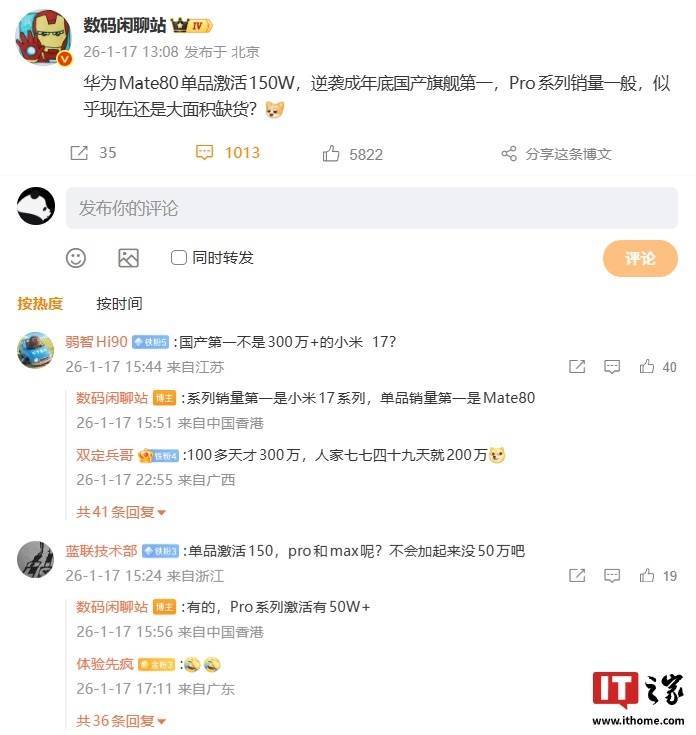Tick the 同时转发 checkbox
The height and width of the screenshot is (735, 696).
tap(179, 258)
